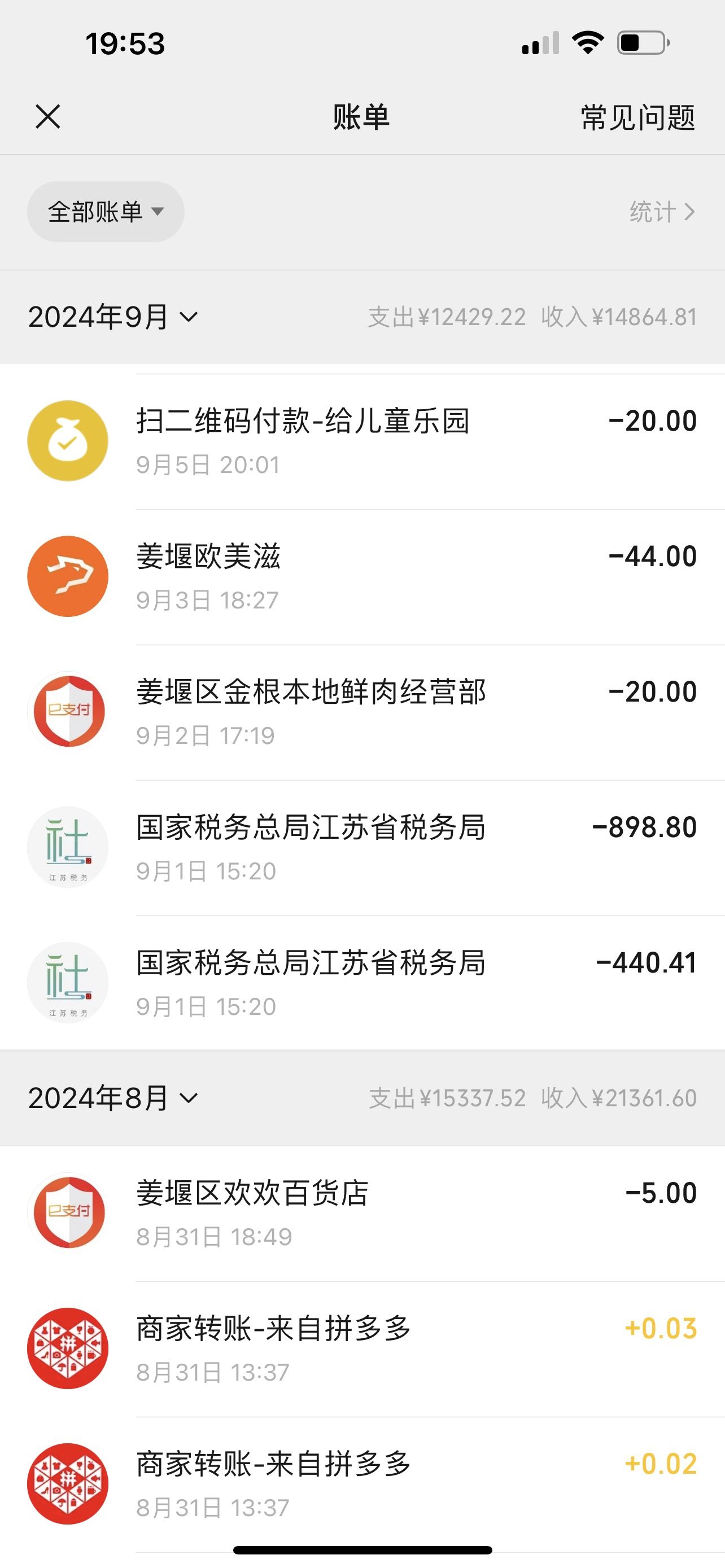Image resolution: width=725 pixels, height=1568 pixels.
Task: Open the 扫二维码付款-给儿童乐园 transaction
Action: coord(362,441)
